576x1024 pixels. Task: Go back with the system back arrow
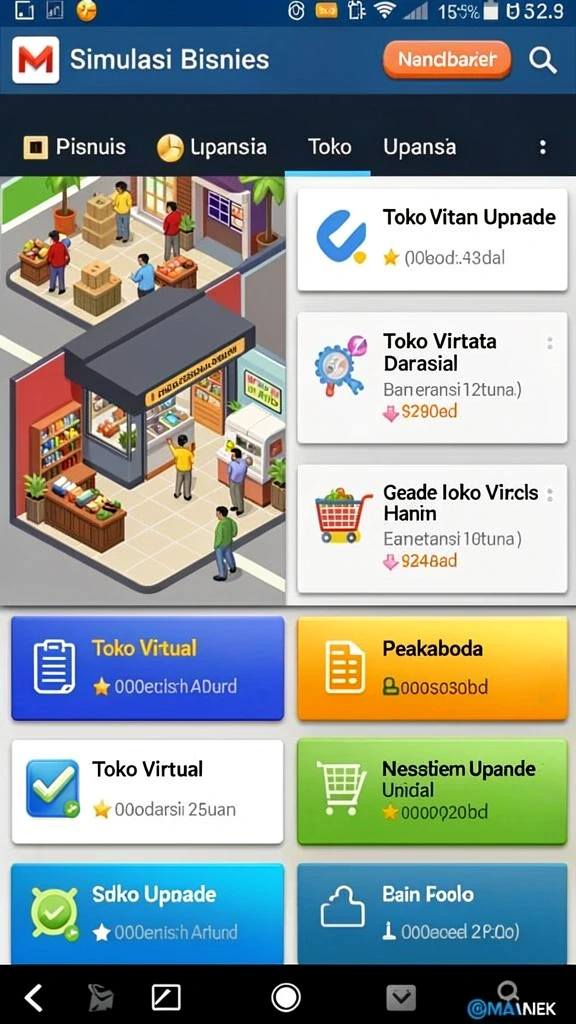(34, 998)
